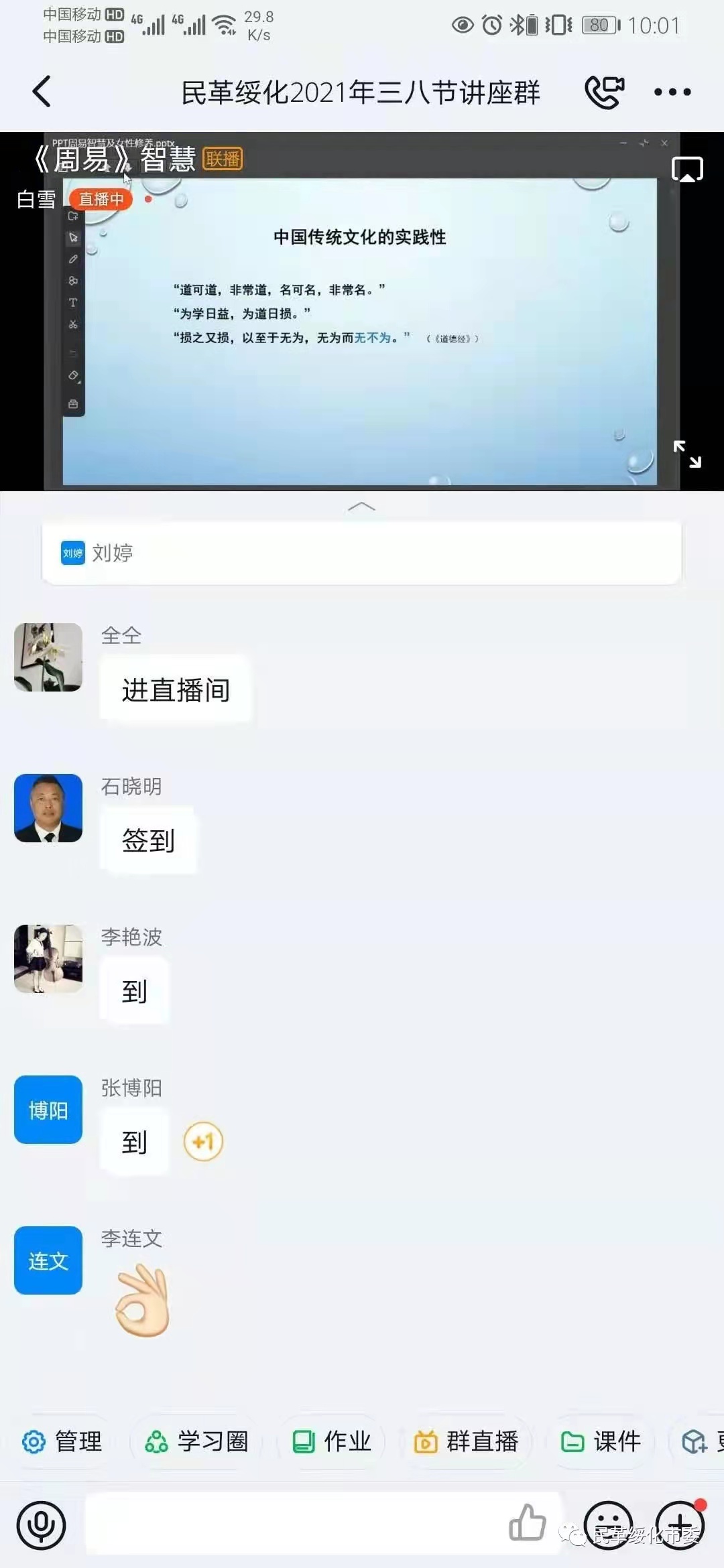Image resolution: width=724 pixels, height=1568 pixels.
Task: Open the emoji picker
Action: [x=608, y=1525]
